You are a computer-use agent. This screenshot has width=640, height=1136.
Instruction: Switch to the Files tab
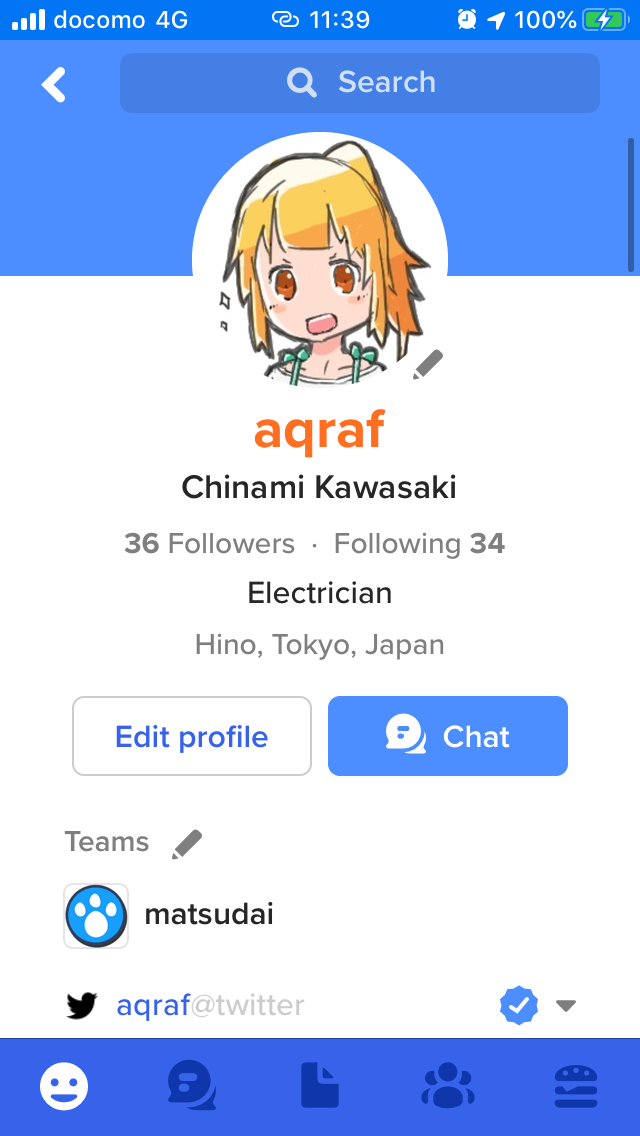click(320, 1086)
